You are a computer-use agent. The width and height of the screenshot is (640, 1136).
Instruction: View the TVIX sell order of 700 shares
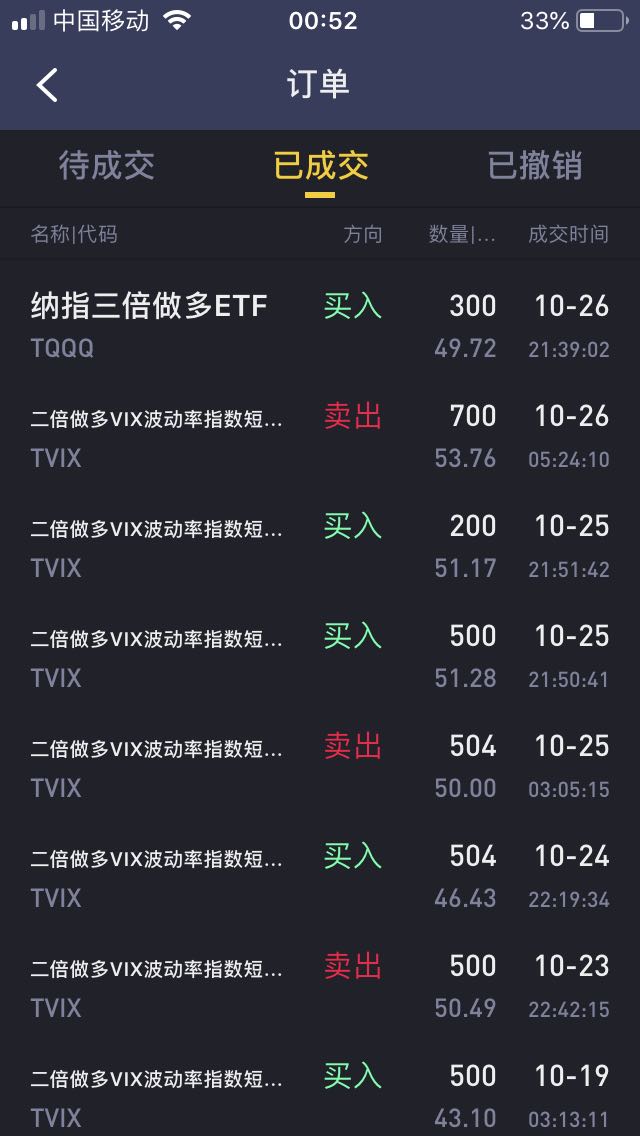click(x=320, y=435)
